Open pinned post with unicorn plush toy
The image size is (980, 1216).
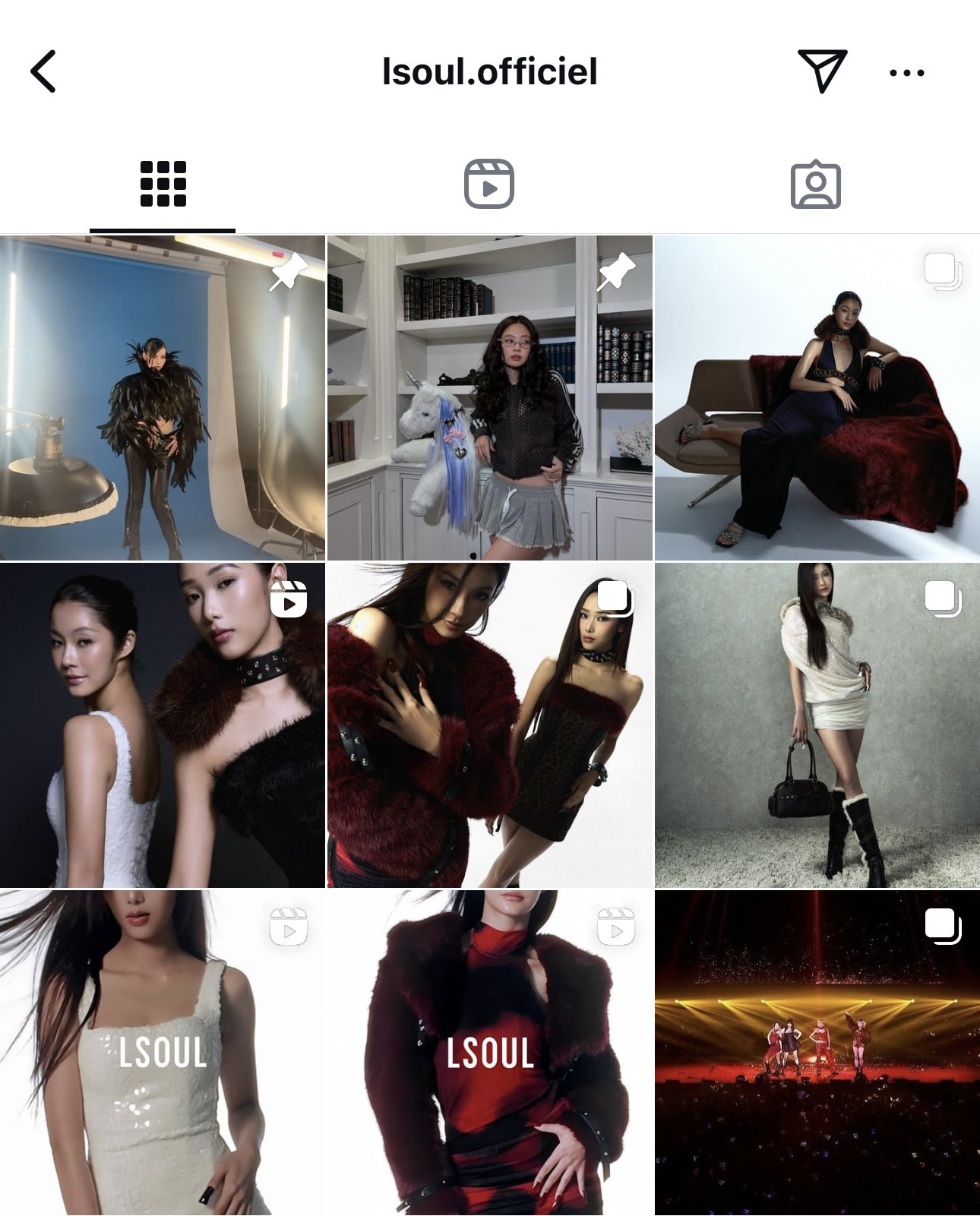point(489,398)
